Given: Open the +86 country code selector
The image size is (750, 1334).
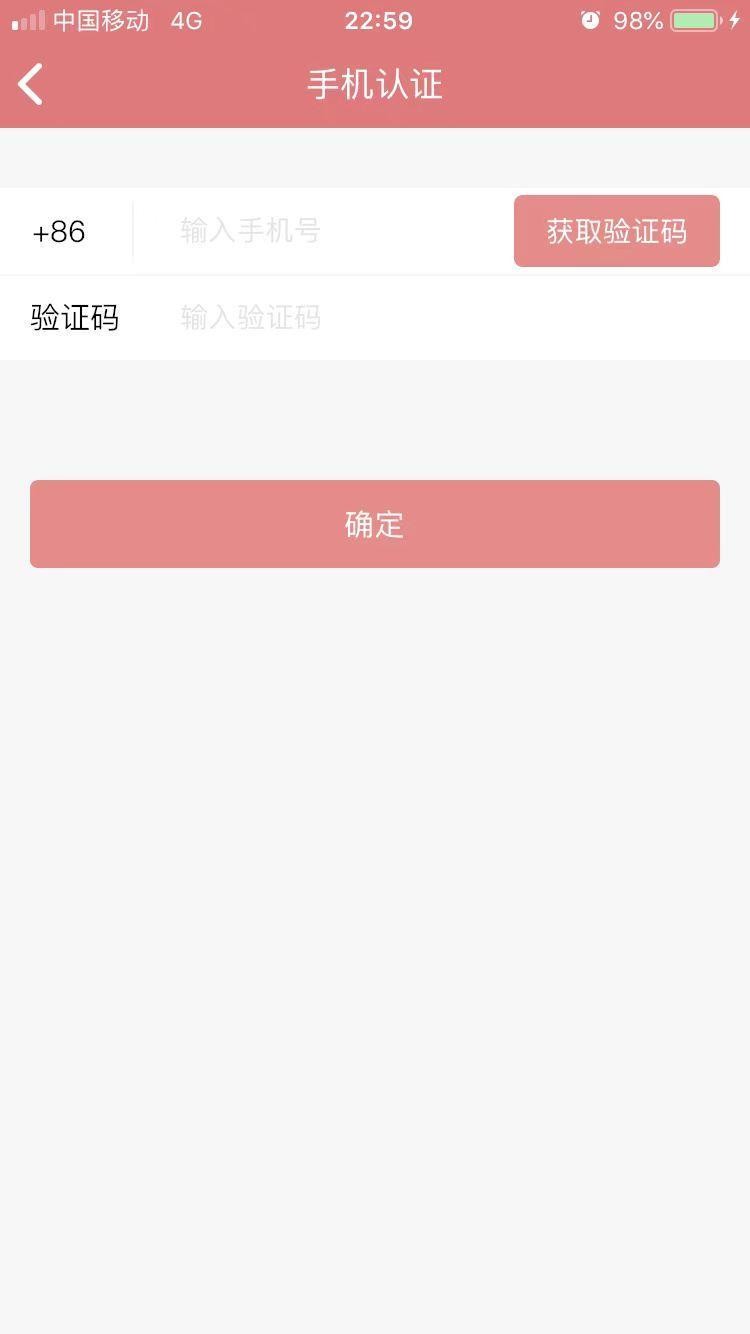Looking at the screenshot, I should (60, 232).
